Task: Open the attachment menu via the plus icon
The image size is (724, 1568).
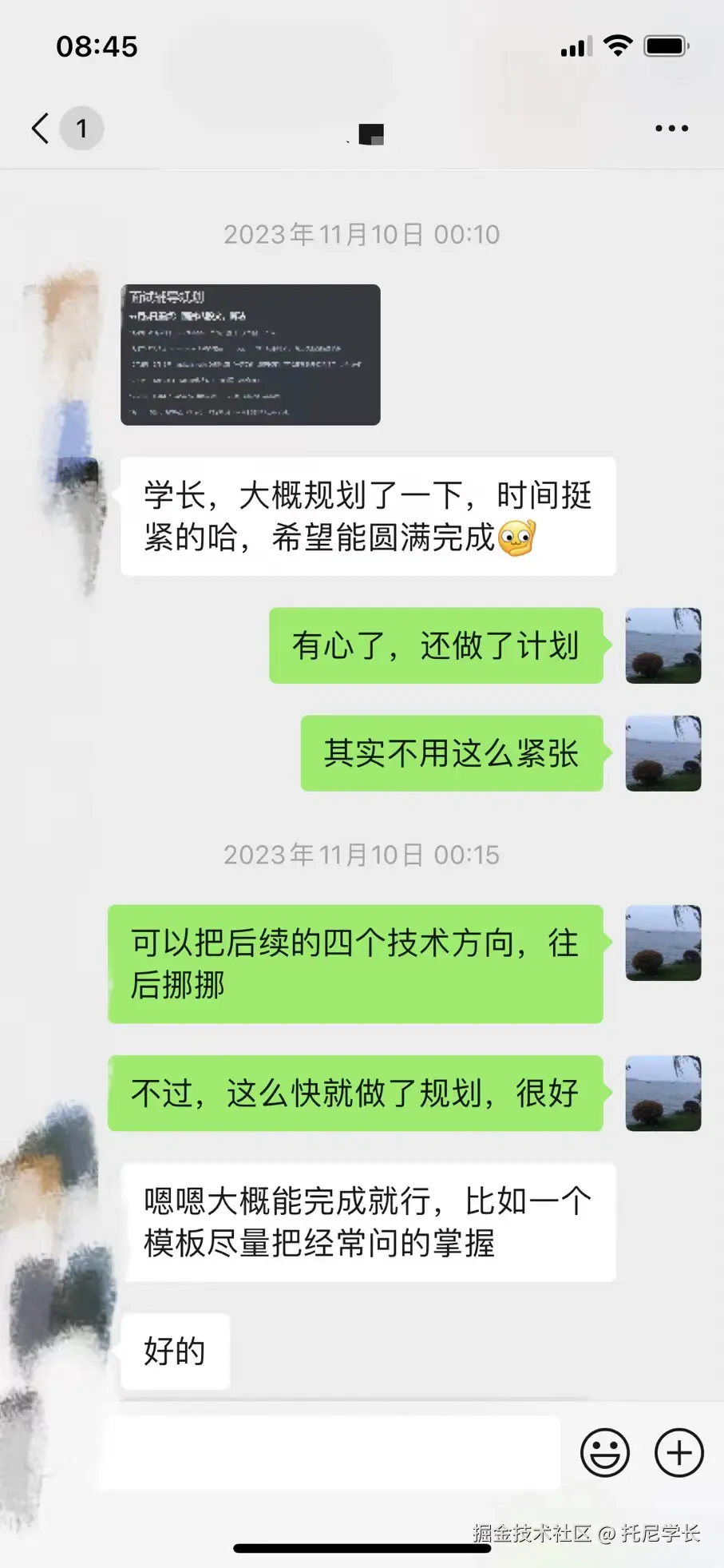Action: click(677, 1453)
